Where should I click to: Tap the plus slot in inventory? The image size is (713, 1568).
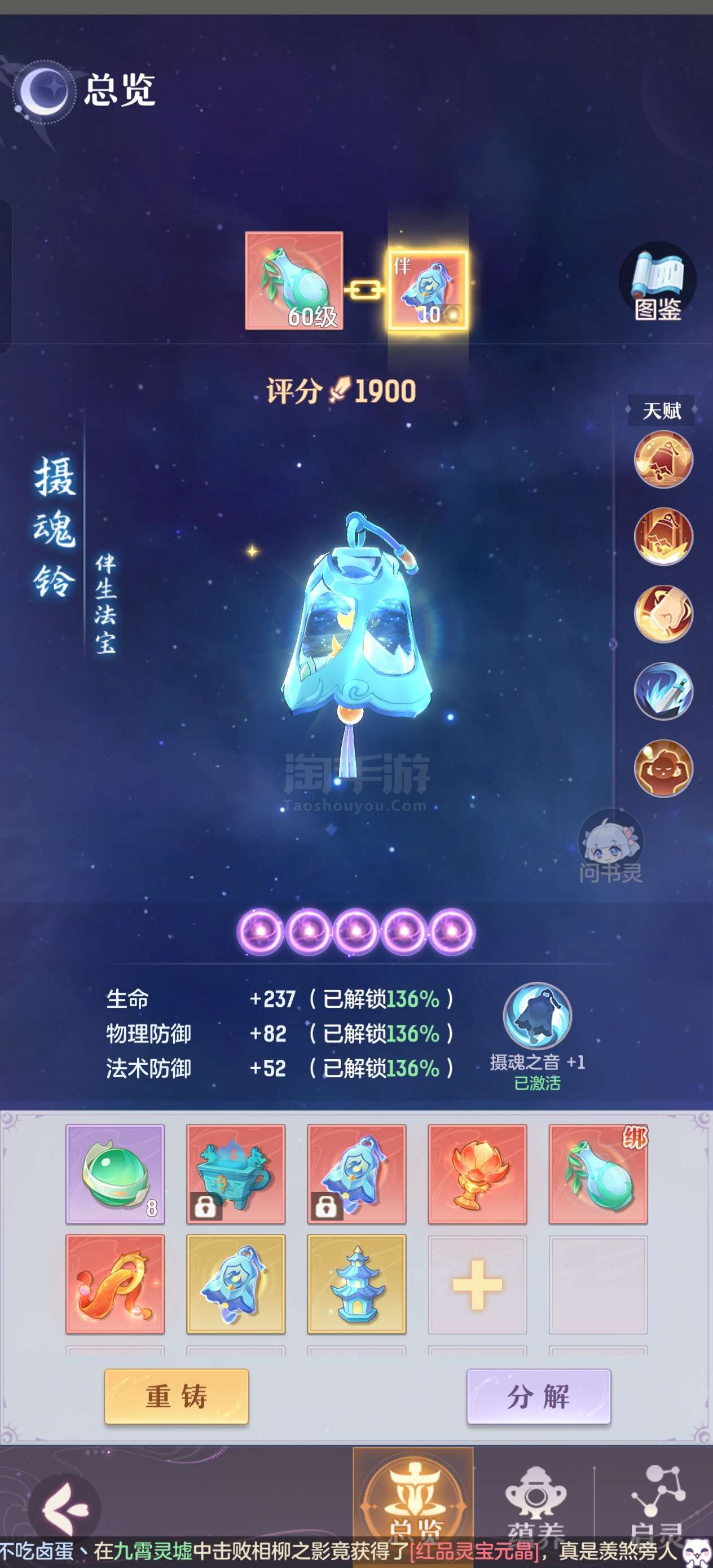(477, 1284)
